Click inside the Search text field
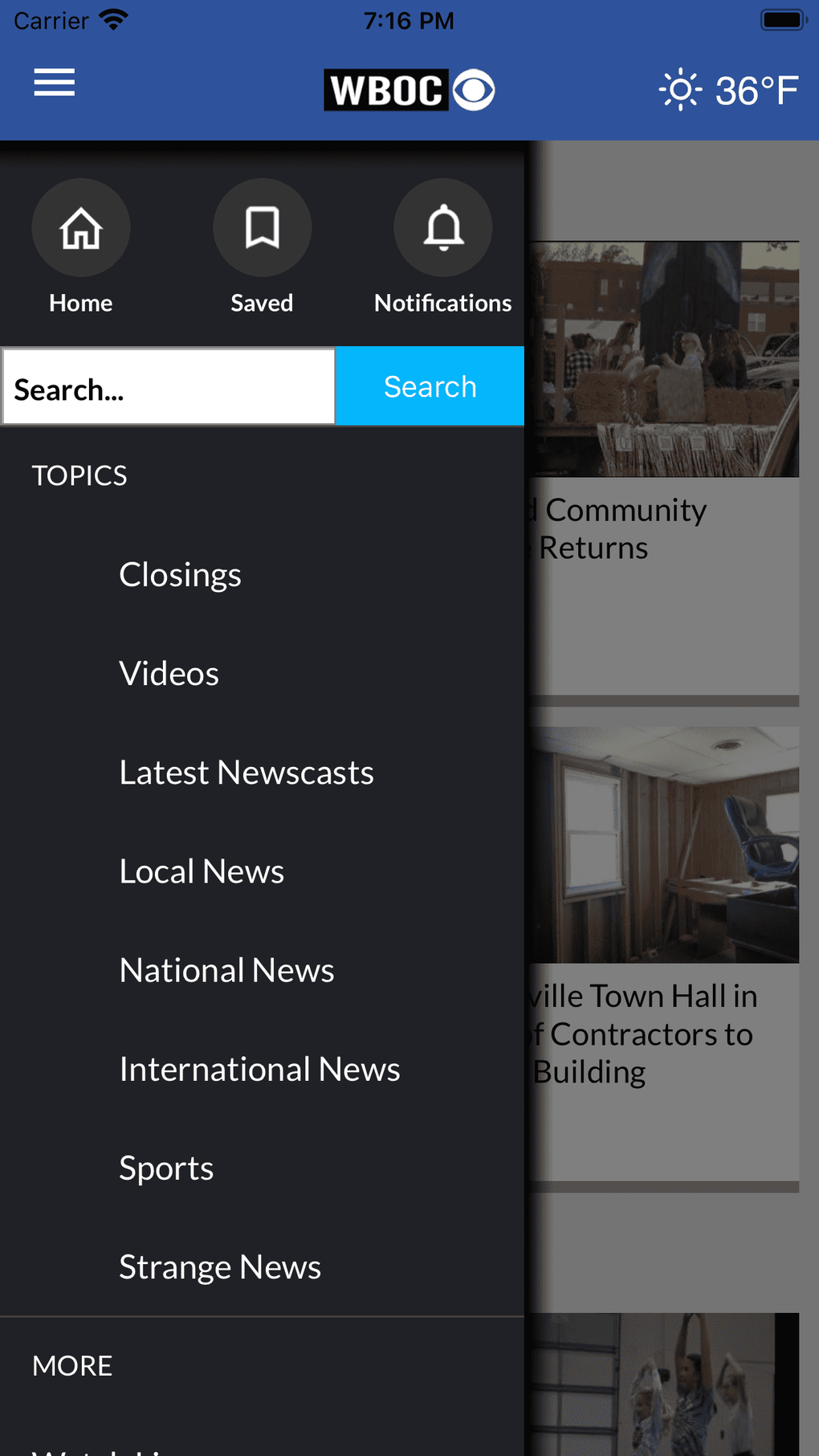This screenshot has width=819, height=1456. click(169, 386)
